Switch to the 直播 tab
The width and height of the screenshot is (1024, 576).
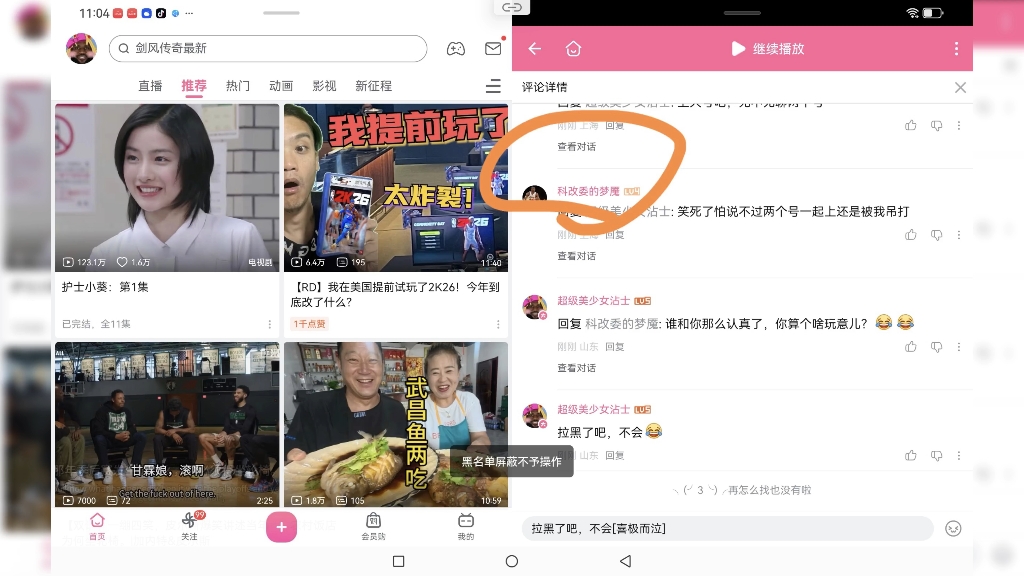coord(150,86)
